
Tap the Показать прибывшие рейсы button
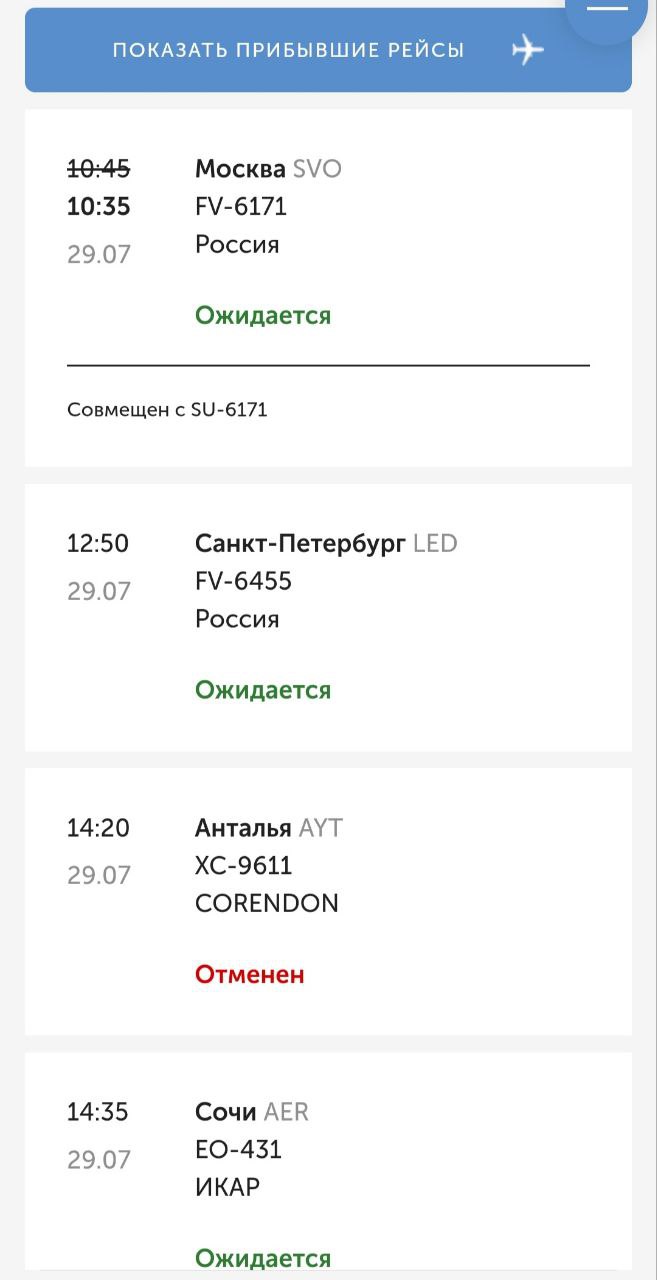(x=328, y=50)
